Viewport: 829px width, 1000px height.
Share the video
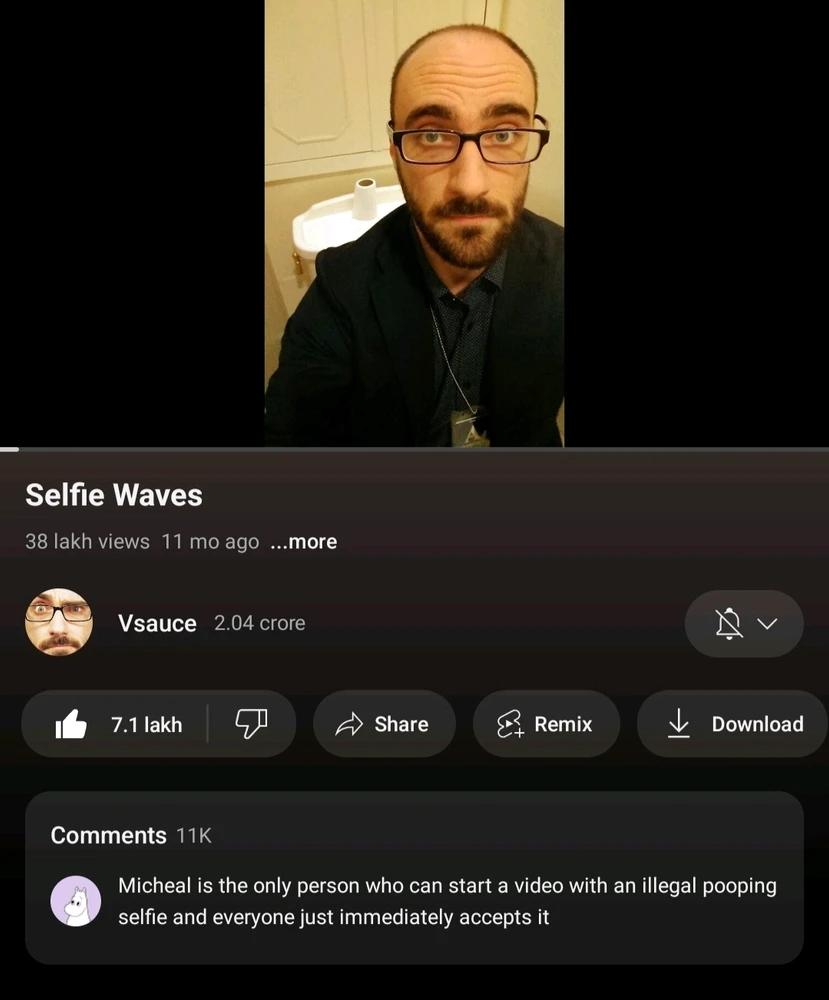[384, 724]
